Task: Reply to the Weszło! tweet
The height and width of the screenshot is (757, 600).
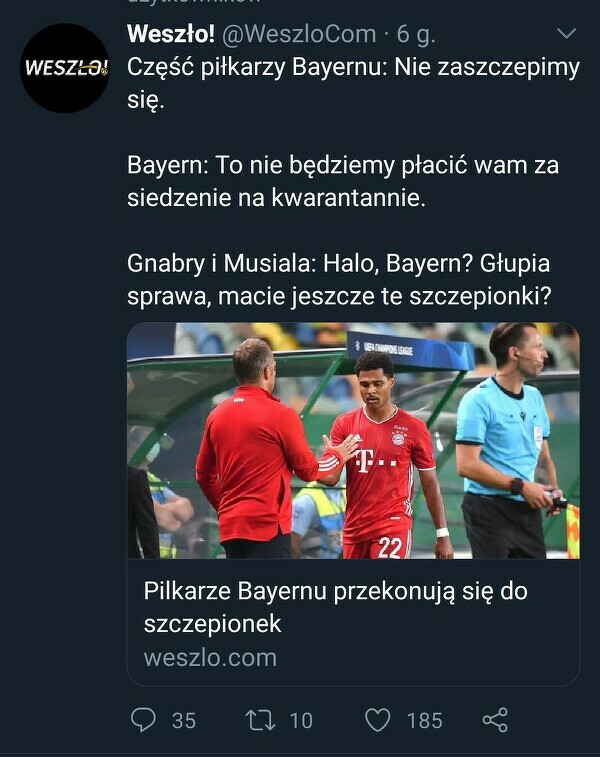Action: pyautogui.click(x=145, y=719)
